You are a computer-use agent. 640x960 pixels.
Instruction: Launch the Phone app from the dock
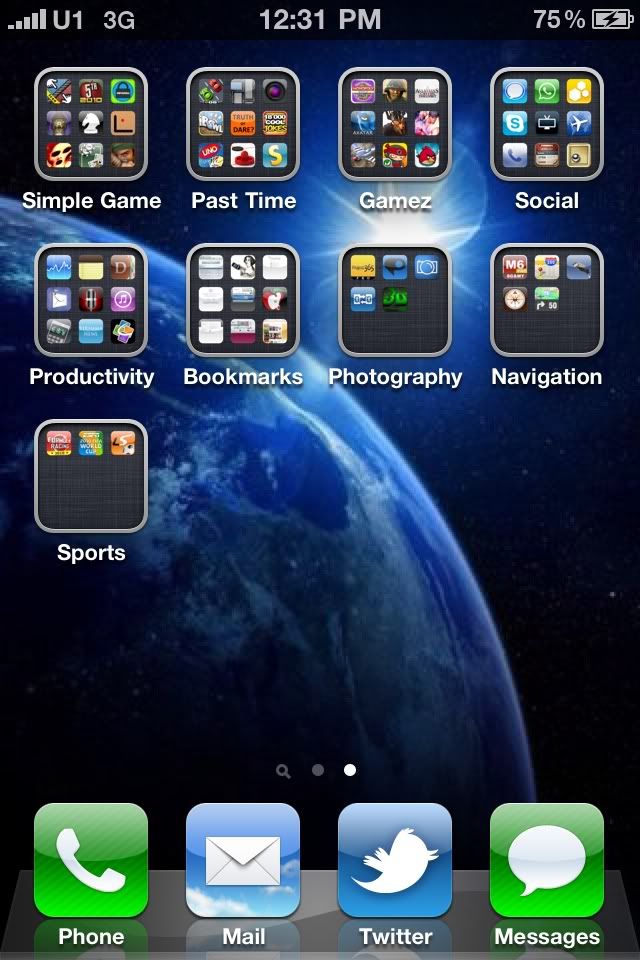click(x=91, y=862)
